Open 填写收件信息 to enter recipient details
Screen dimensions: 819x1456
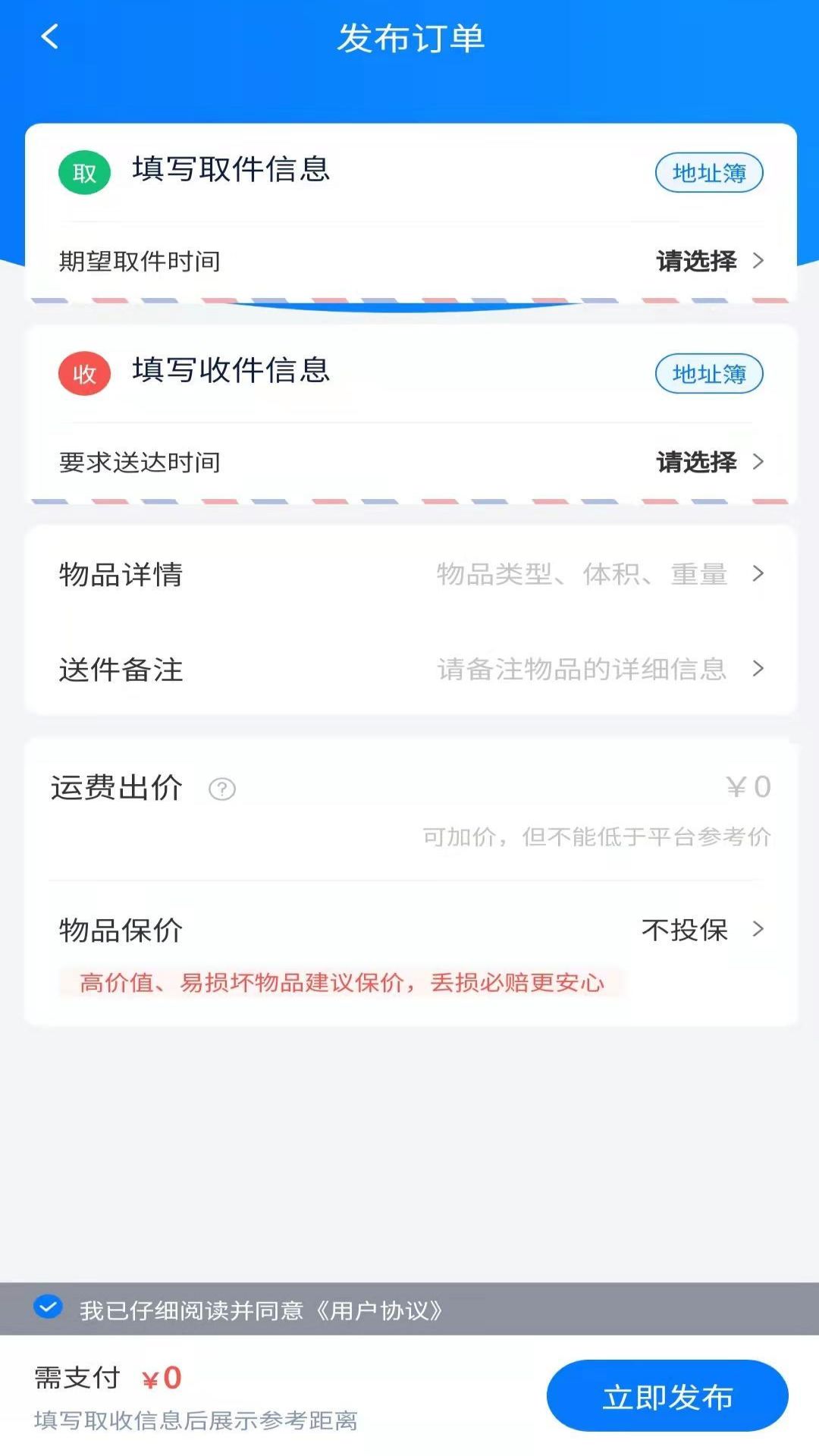click(231, 370)
